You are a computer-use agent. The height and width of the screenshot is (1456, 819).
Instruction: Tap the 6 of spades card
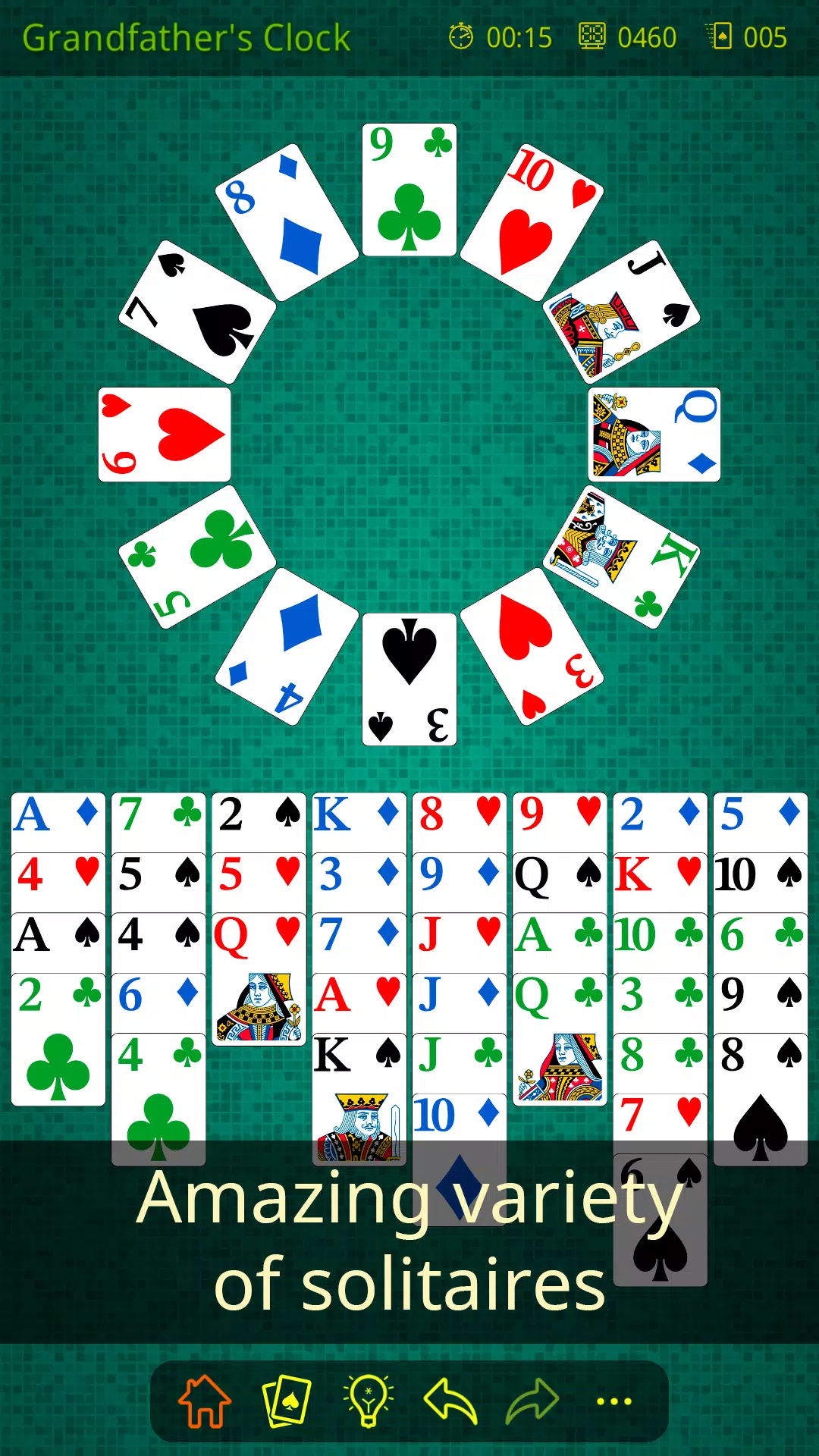click(660, 1221)
